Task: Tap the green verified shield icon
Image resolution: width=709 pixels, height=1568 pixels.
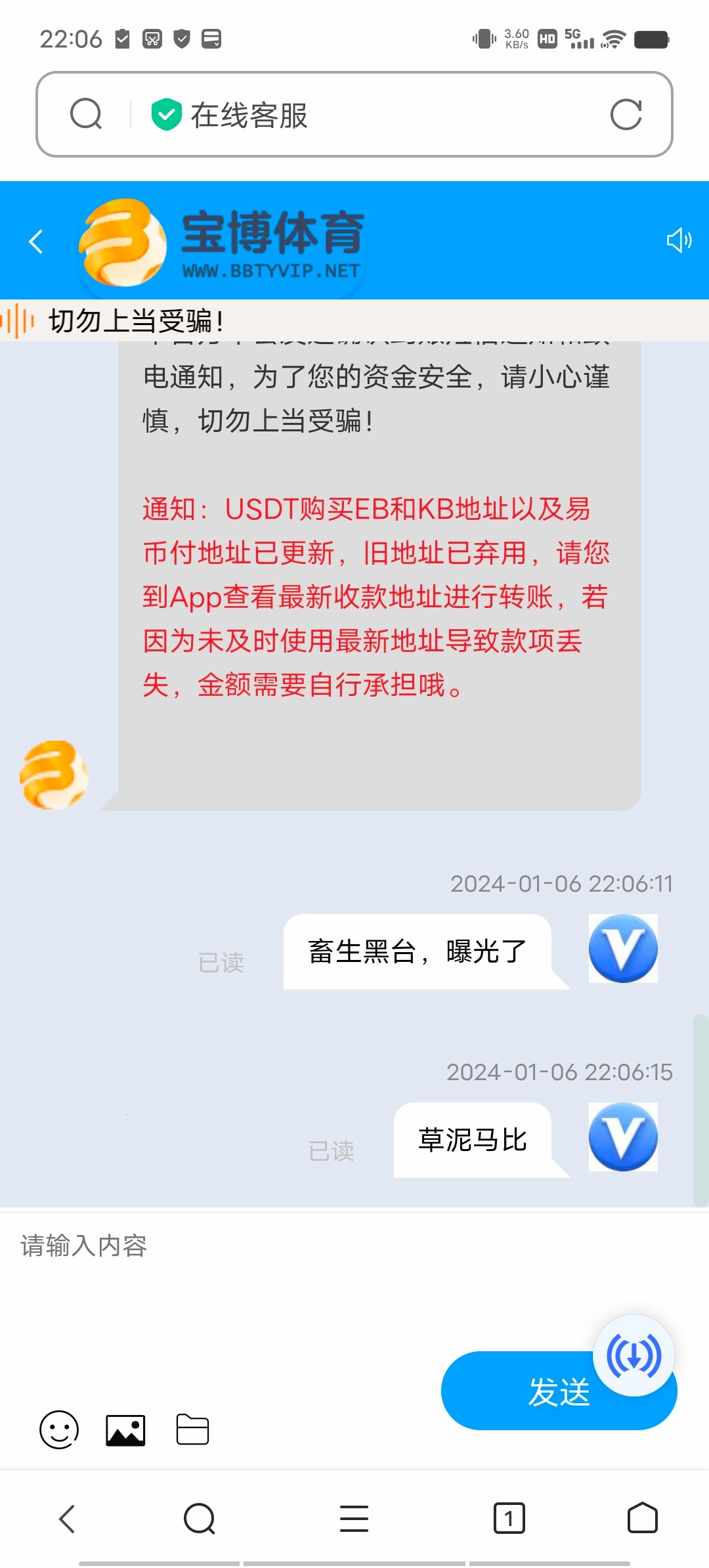Action: (166, 113)
